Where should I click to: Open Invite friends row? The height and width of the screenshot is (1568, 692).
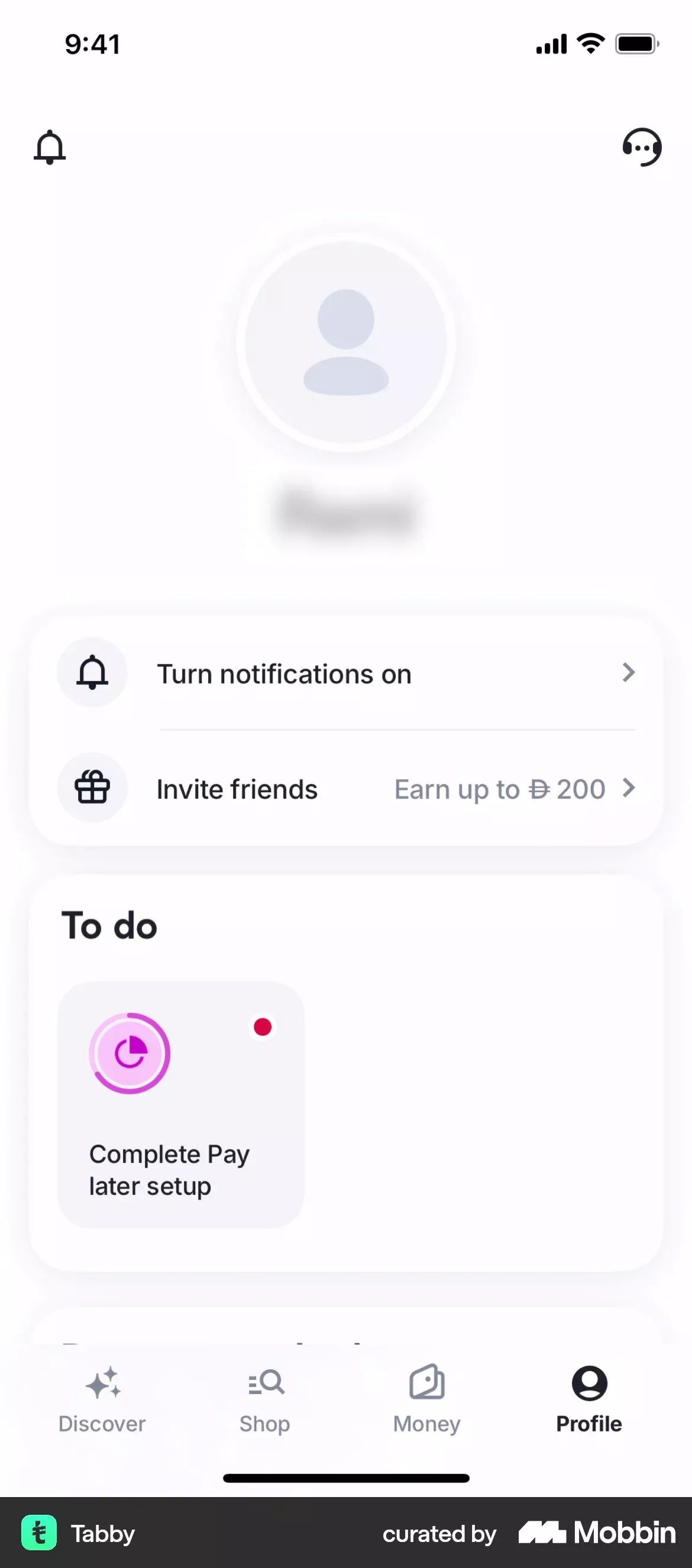(x=346, y=789)
